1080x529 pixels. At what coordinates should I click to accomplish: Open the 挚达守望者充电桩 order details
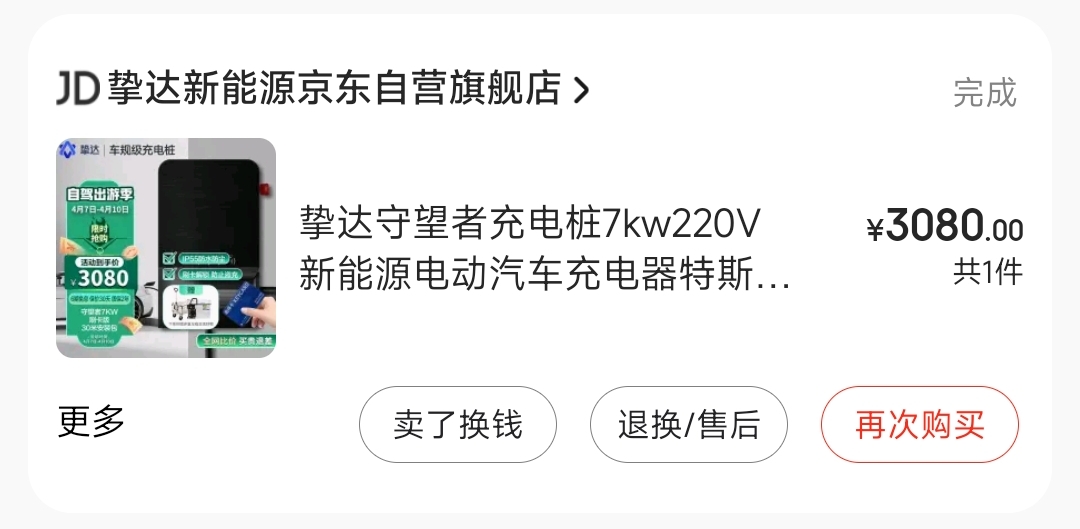(545, 248)
